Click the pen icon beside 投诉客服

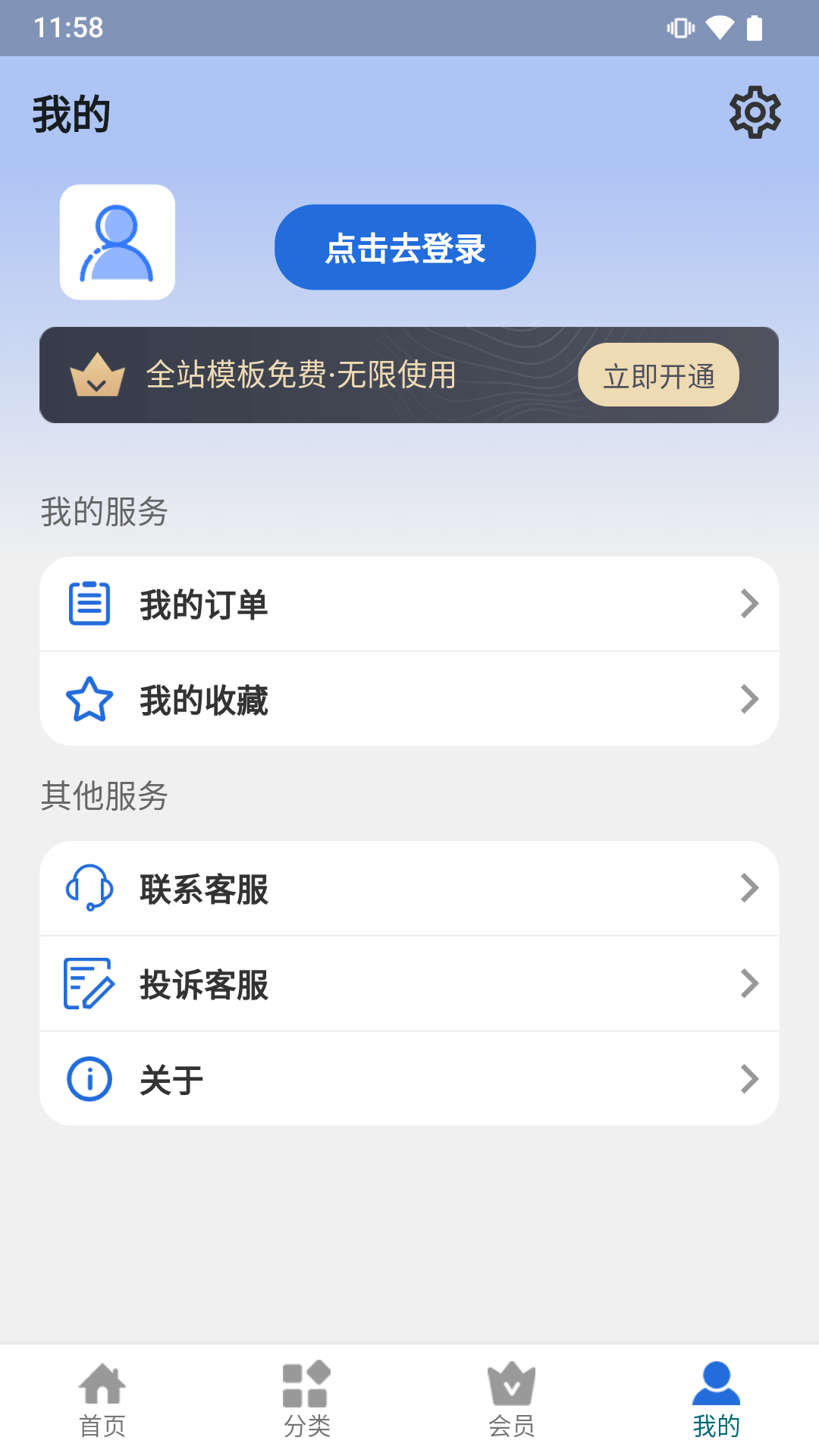(x=89, y=984)
